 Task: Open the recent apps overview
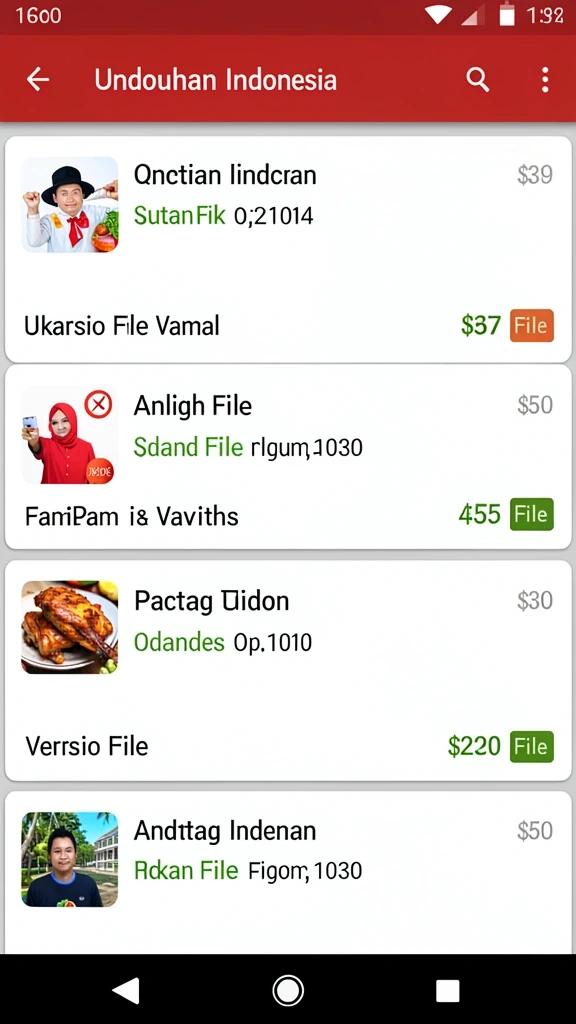click(x=448, y=990)
